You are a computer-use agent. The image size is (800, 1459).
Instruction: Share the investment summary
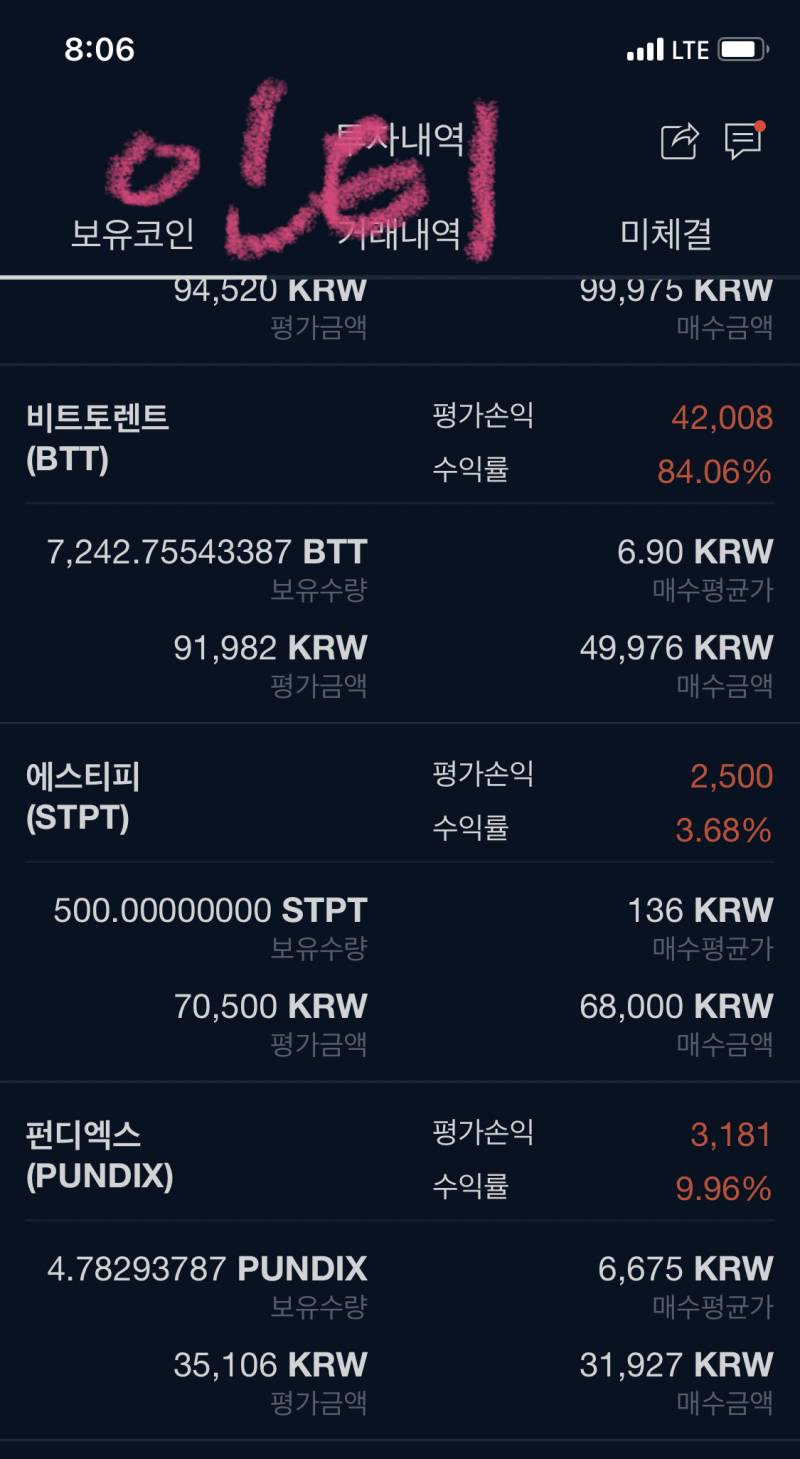[680, 141]
